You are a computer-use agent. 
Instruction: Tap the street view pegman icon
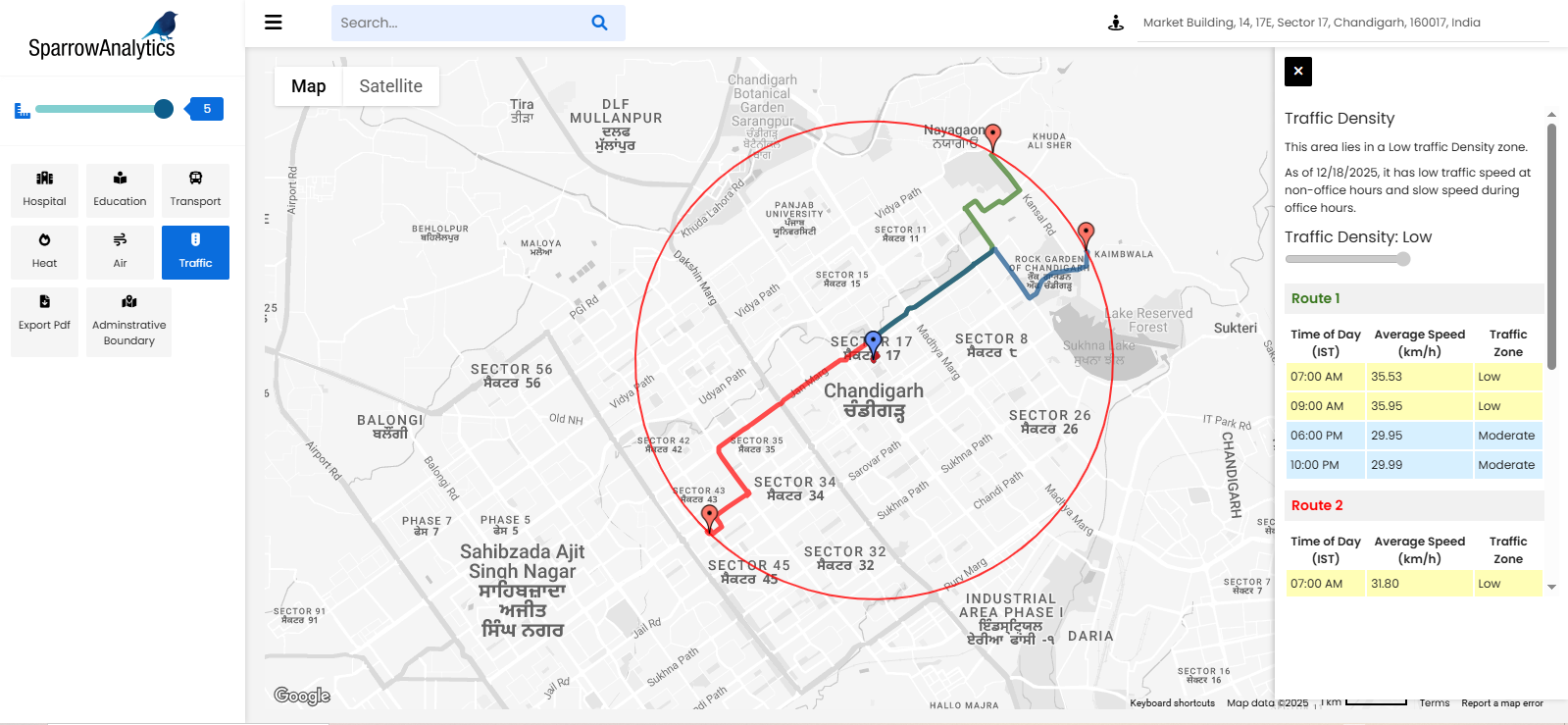[x=1116, y=23]
